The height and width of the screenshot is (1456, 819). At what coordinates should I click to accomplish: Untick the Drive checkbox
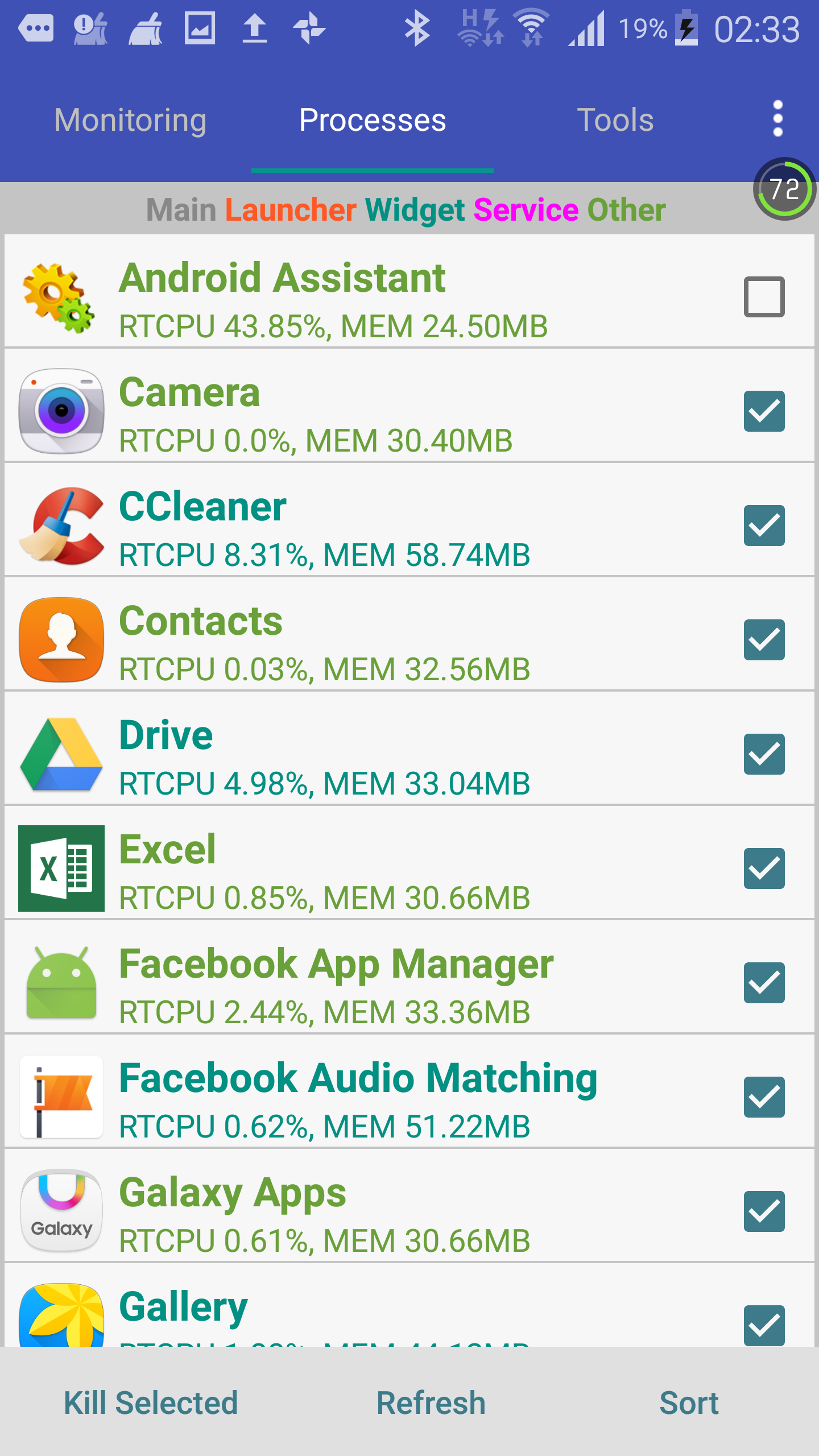(x=764, y=754)
